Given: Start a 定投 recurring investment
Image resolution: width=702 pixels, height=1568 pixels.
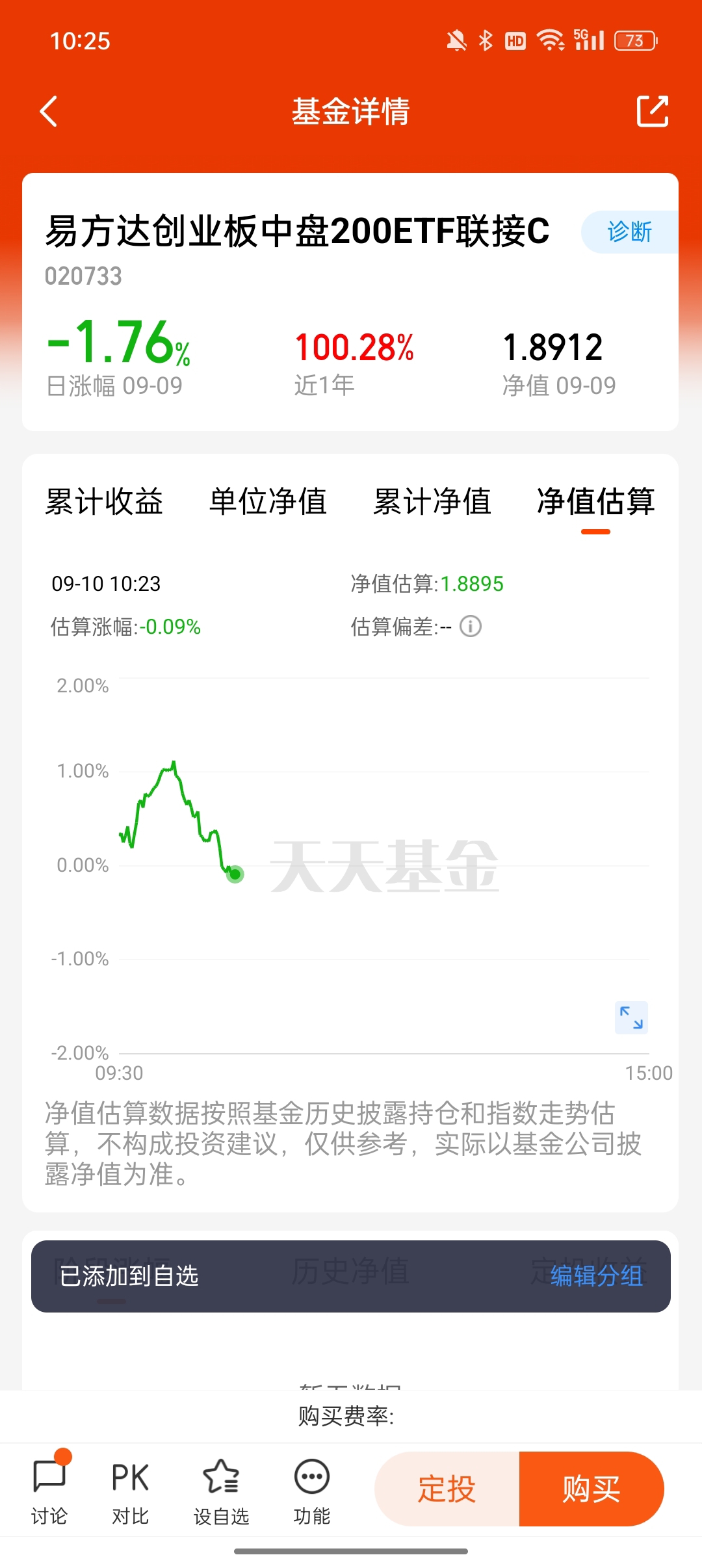Looking at the screenshot, I should pos(447,1489).
